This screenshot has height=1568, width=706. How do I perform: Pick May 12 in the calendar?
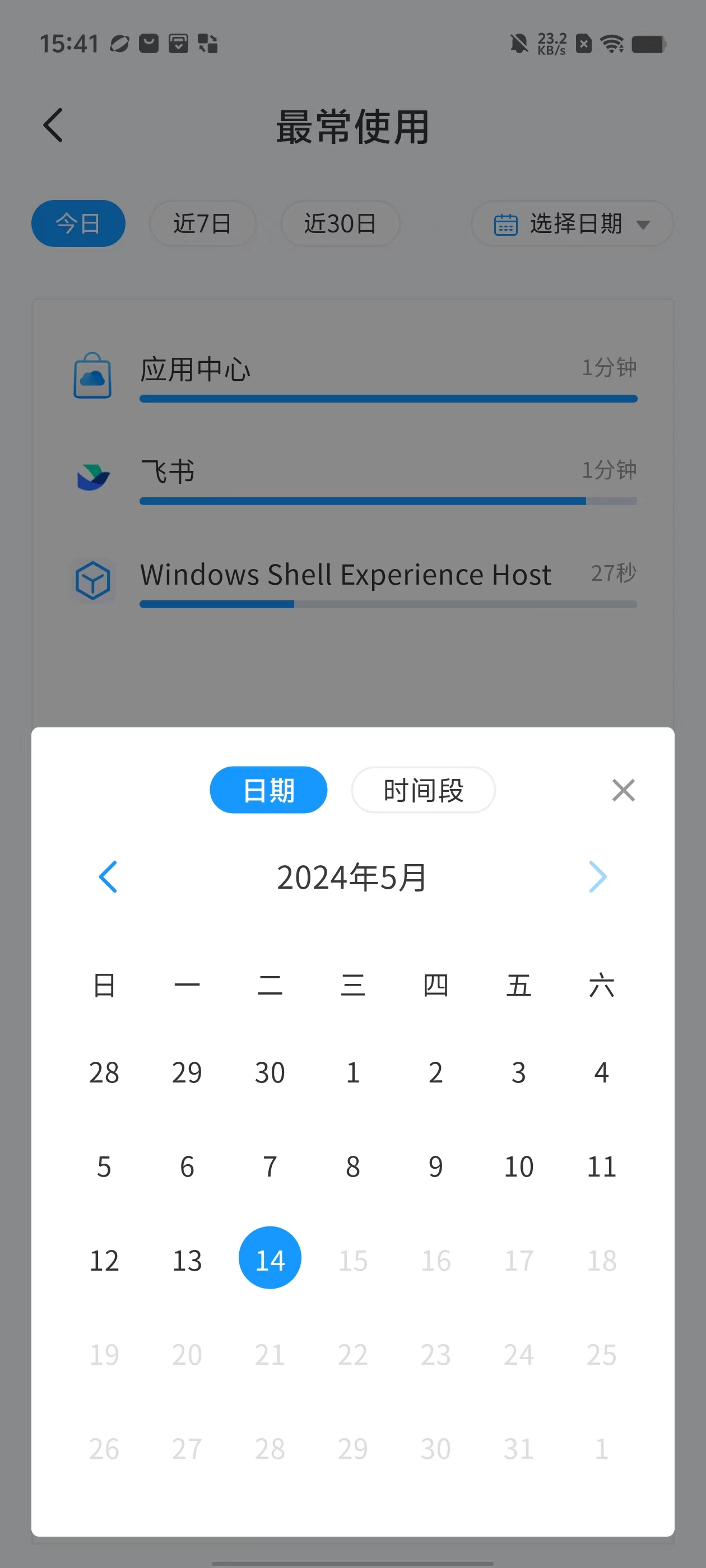pyautogui.click(x=104, y=1260)
